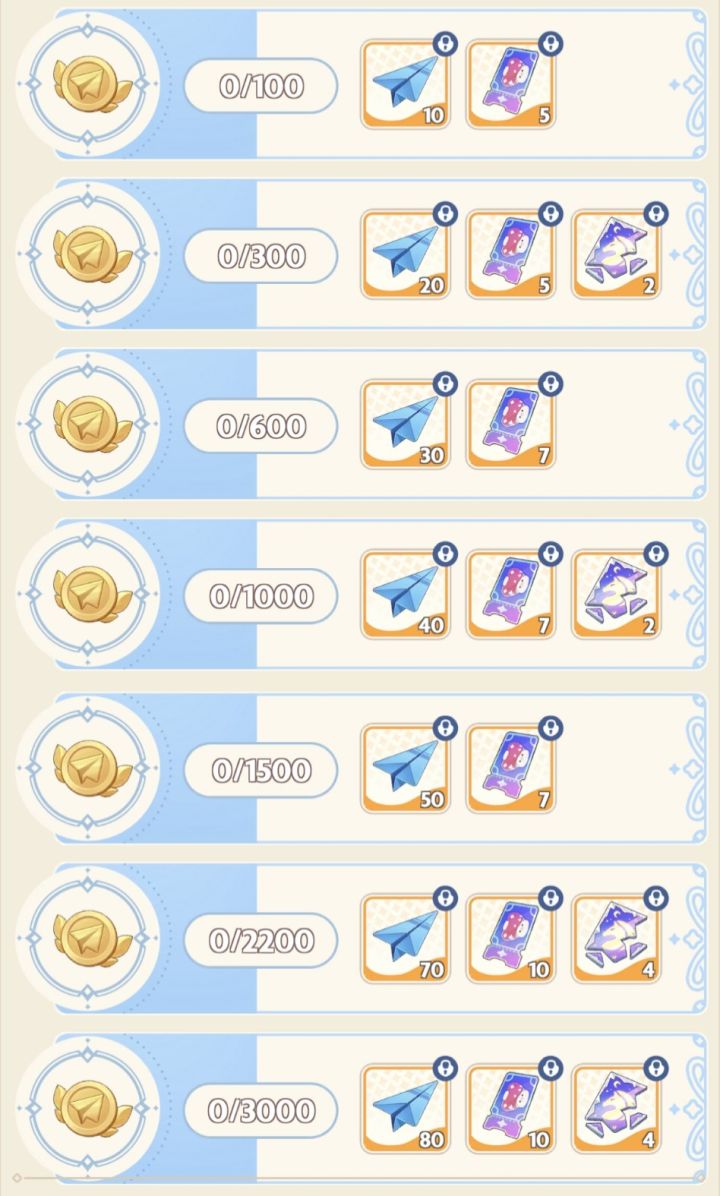Select the shard reward in the 0/1000 row

pyautogui.click(x=616, y=595)
